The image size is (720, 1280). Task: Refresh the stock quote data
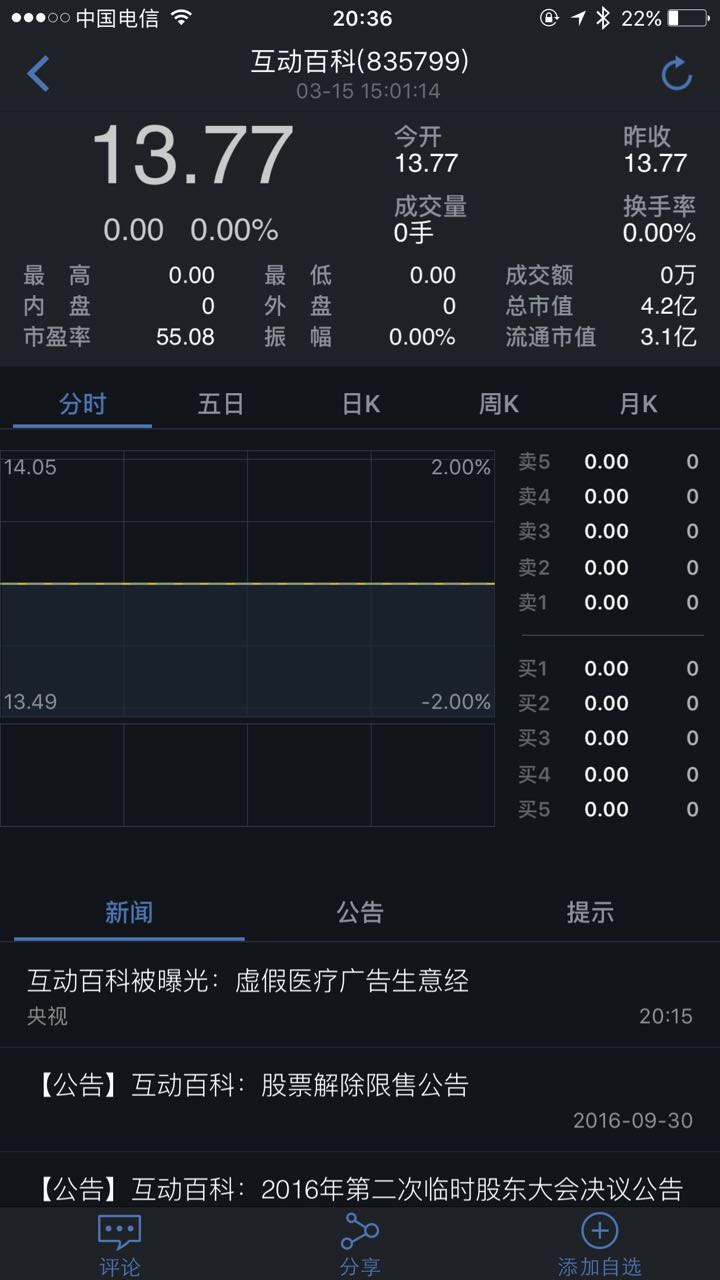click(677, 74)
